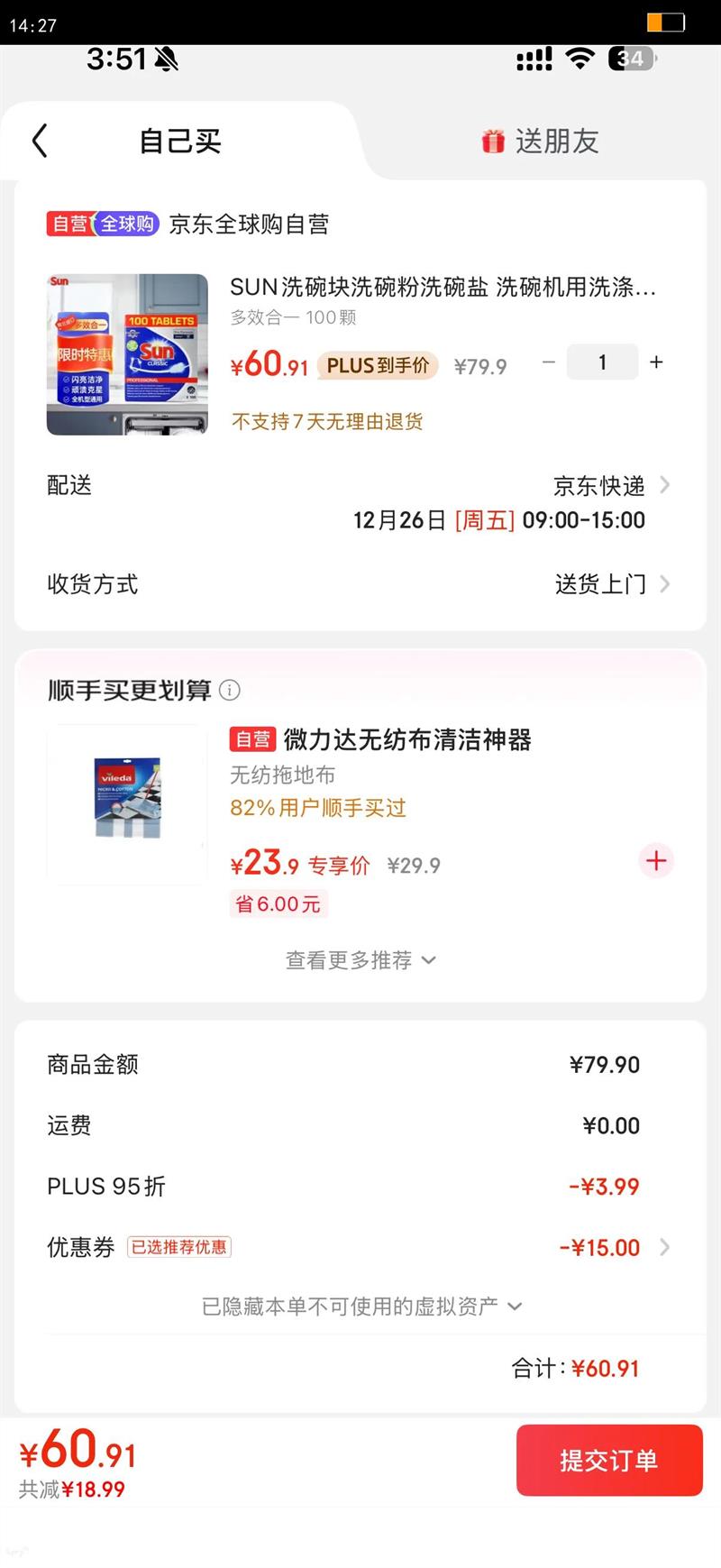
Task: Open the 配送 京东快递 delivery options
Action: 611,486
